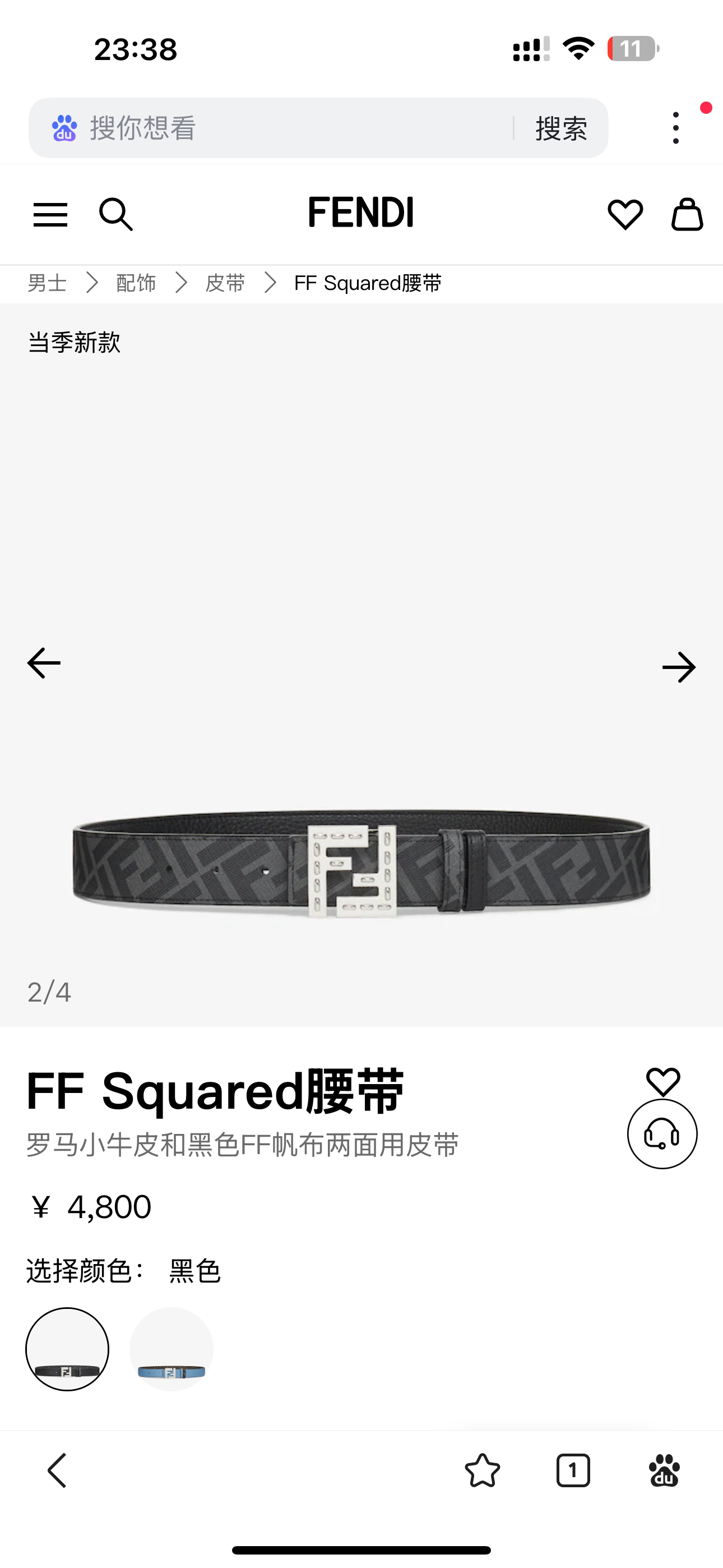The image size is (723, 1568).
Task: Go back with the browser back arrow
Action: coord(57,1470)
